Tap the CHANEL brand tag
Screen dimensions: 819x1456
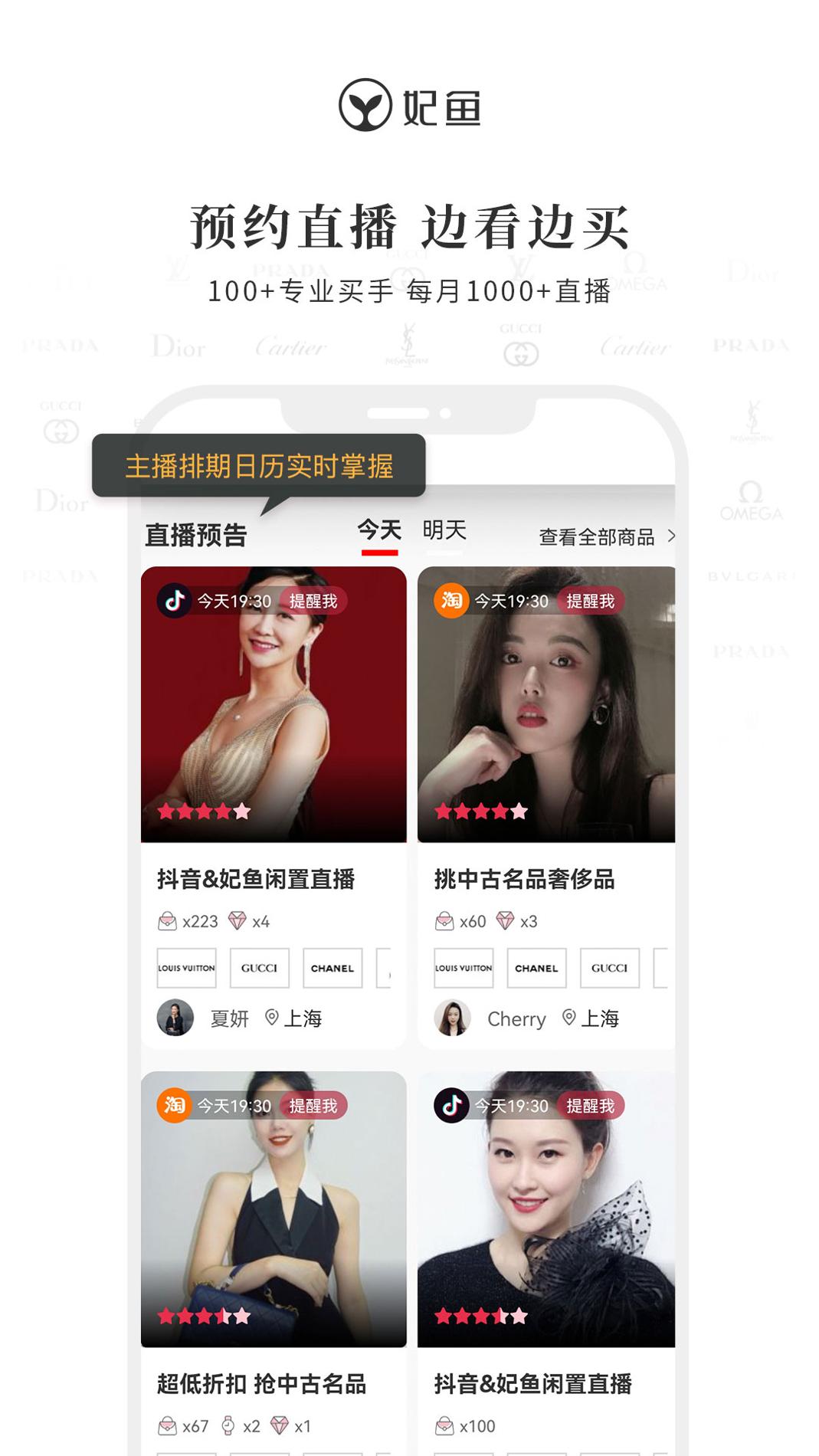click(334, 968)
